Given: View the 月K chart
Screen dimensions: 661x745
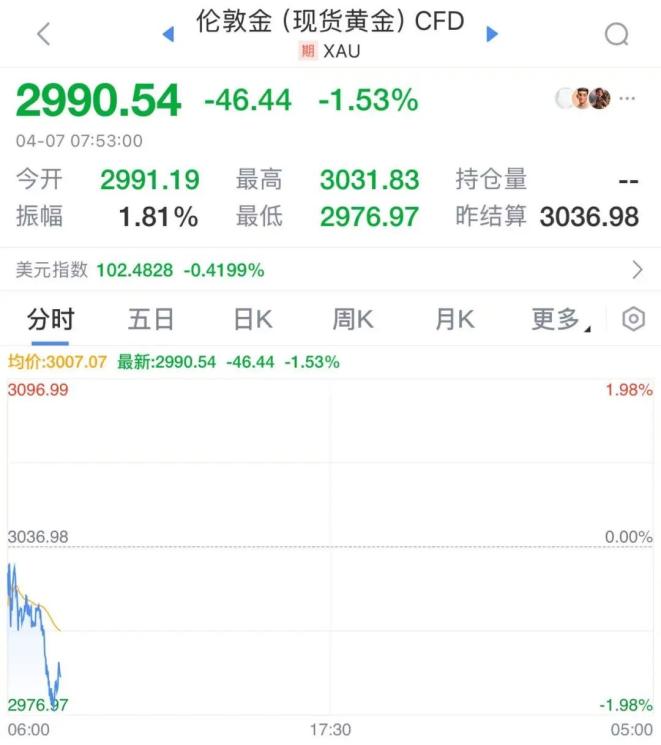Looking at the screenshot, I should (x=454, y=320).
